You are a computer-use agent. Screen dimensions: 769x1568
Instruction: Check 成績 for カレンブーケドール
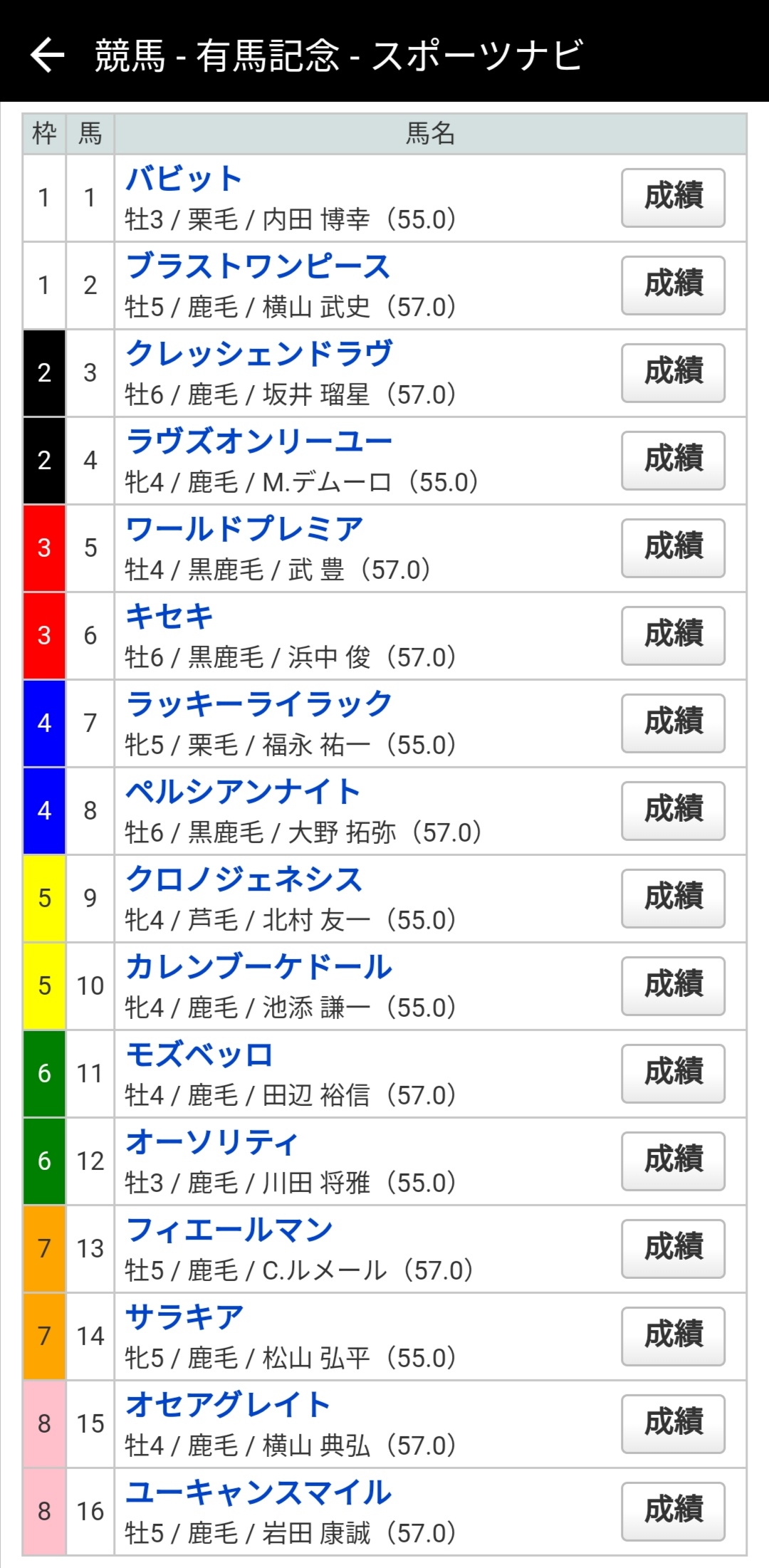[x=673, y=986]
